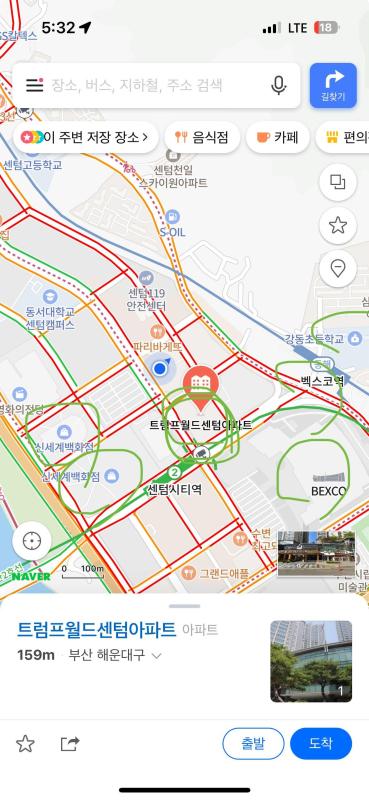Image resolution: width=369 pixels, height=800 pixels.
Task: Set as departure with 출발 button
Action: point(253,743)
